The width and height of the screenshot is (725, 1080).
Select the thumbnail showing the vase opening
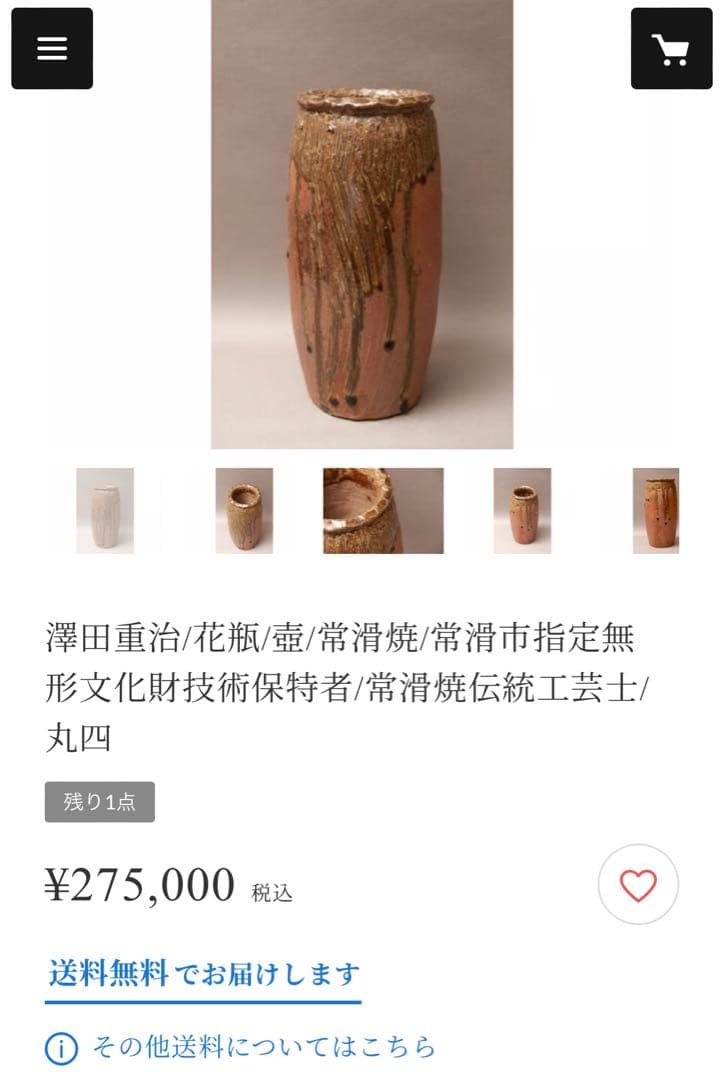244,510
